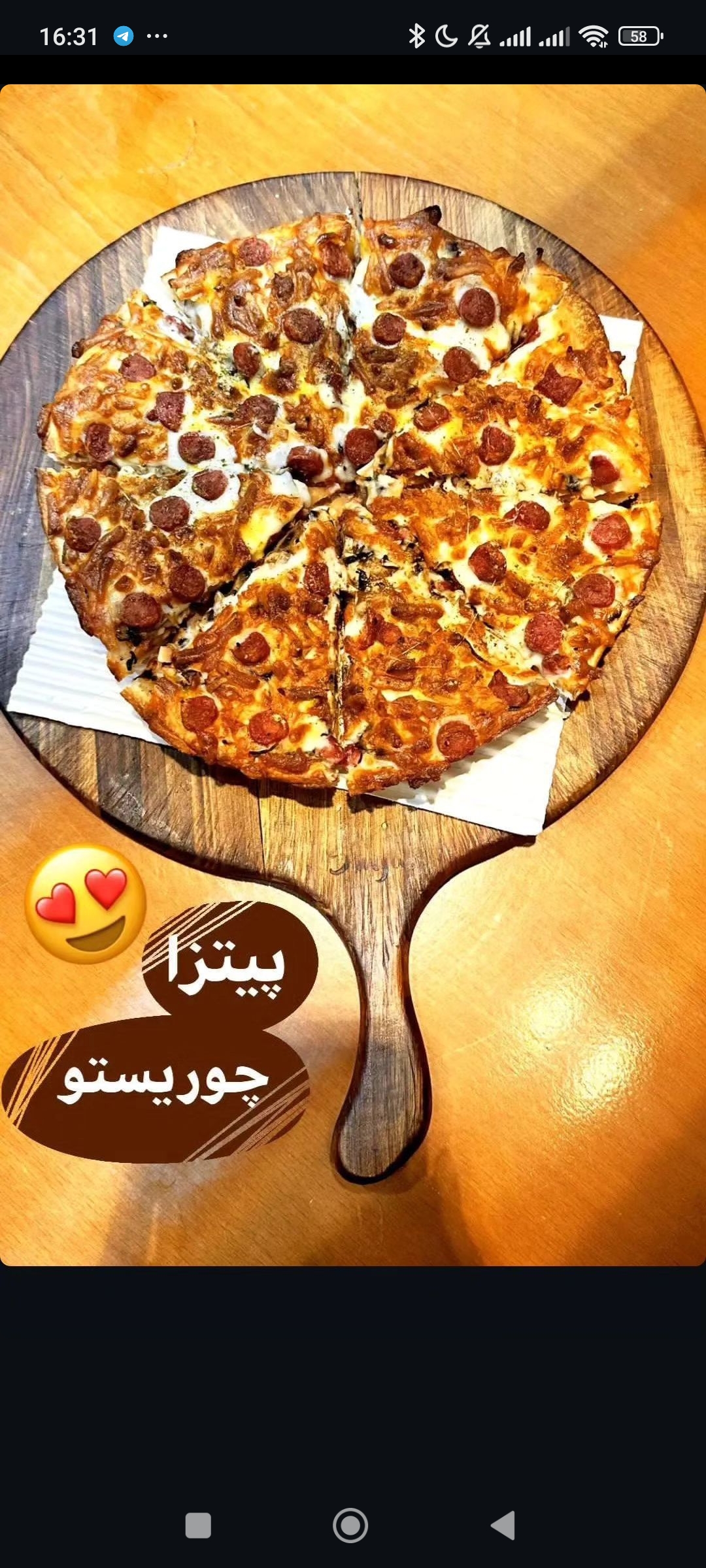The width and height of the screenshot is (706, 1568).
Task: Open recent apps with the square button
Action: [x=198, y=1526]
